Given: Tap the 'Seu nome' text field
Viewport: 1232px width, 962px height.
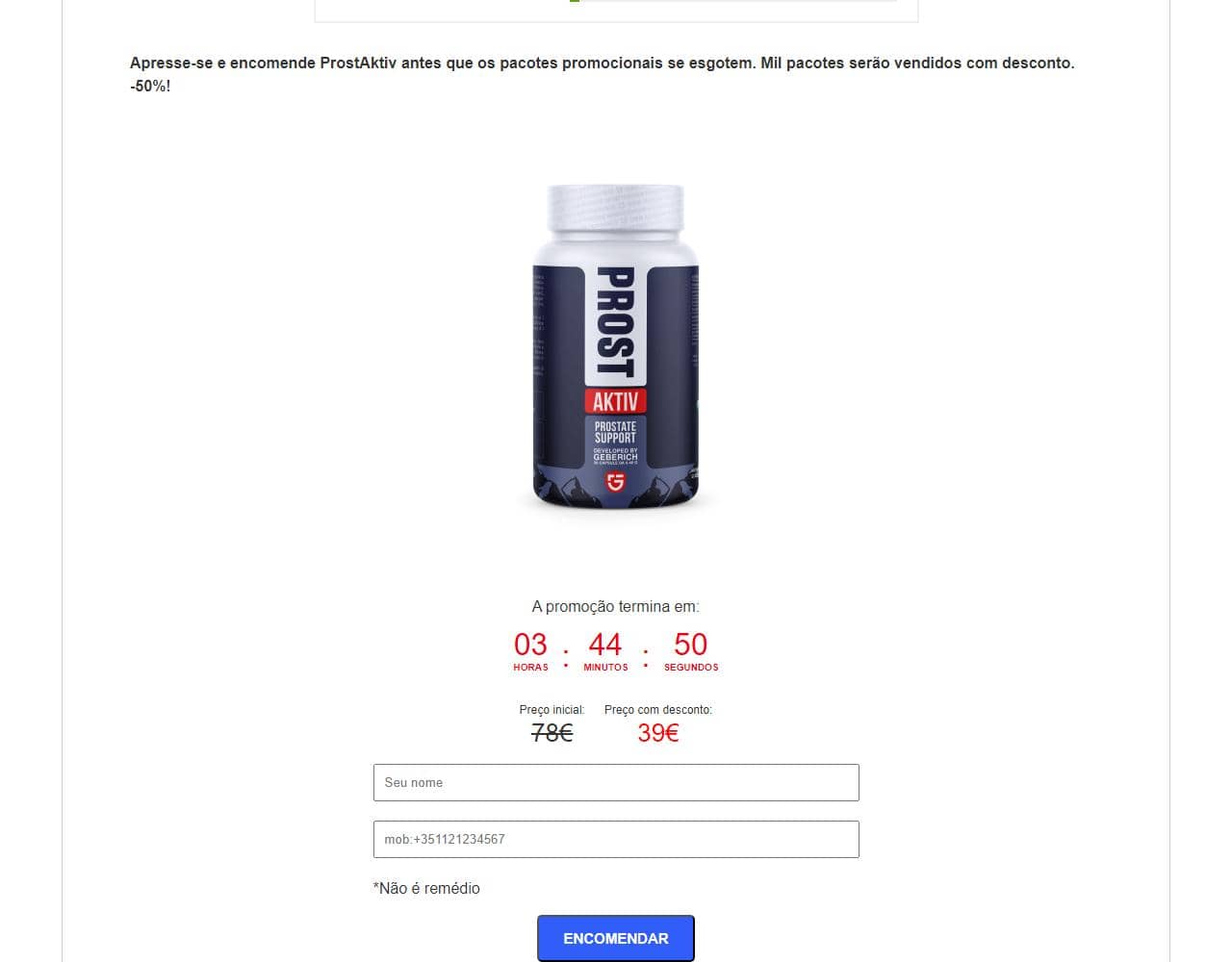Looking at the screenshot, I should pyautogui.click(x=616, y=782).
